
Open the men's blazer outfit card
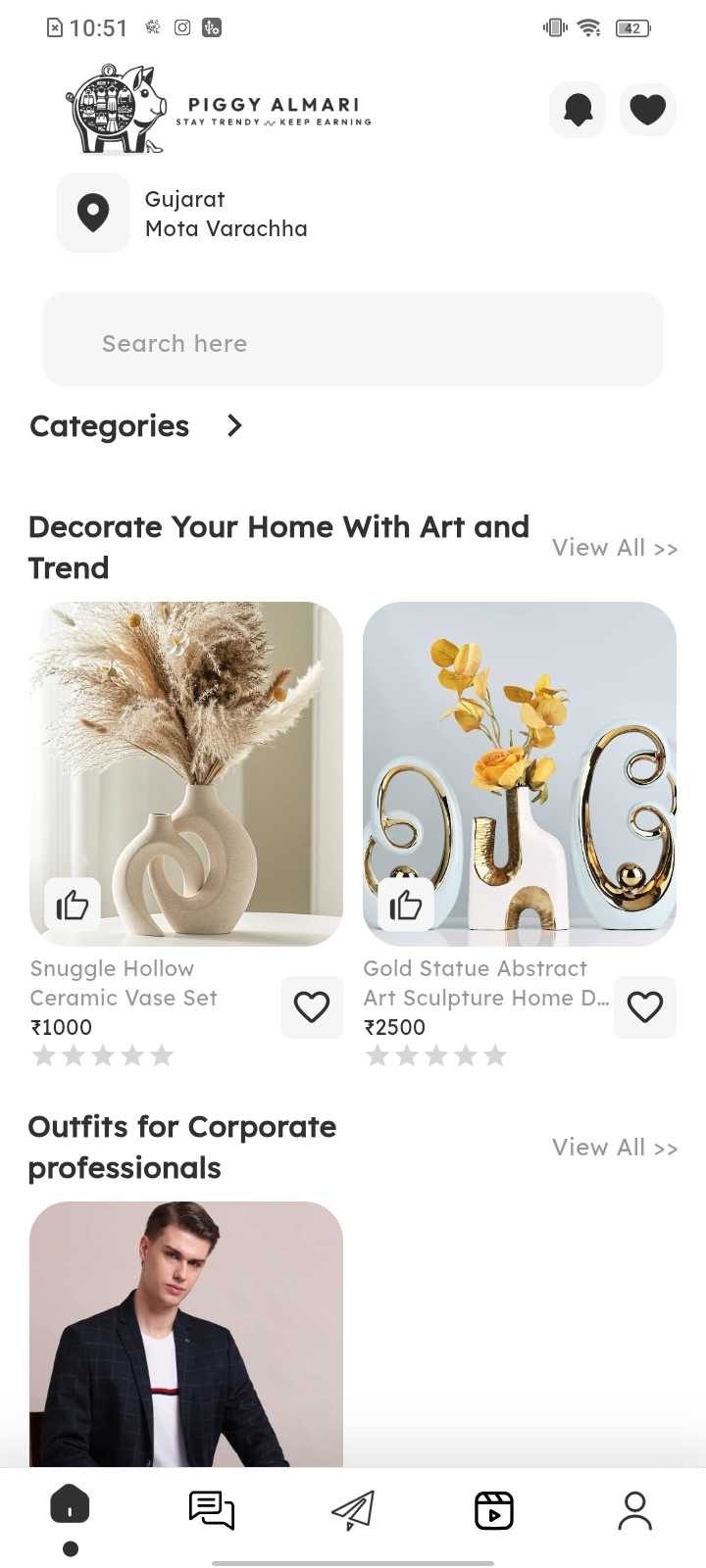[186, 1333]
